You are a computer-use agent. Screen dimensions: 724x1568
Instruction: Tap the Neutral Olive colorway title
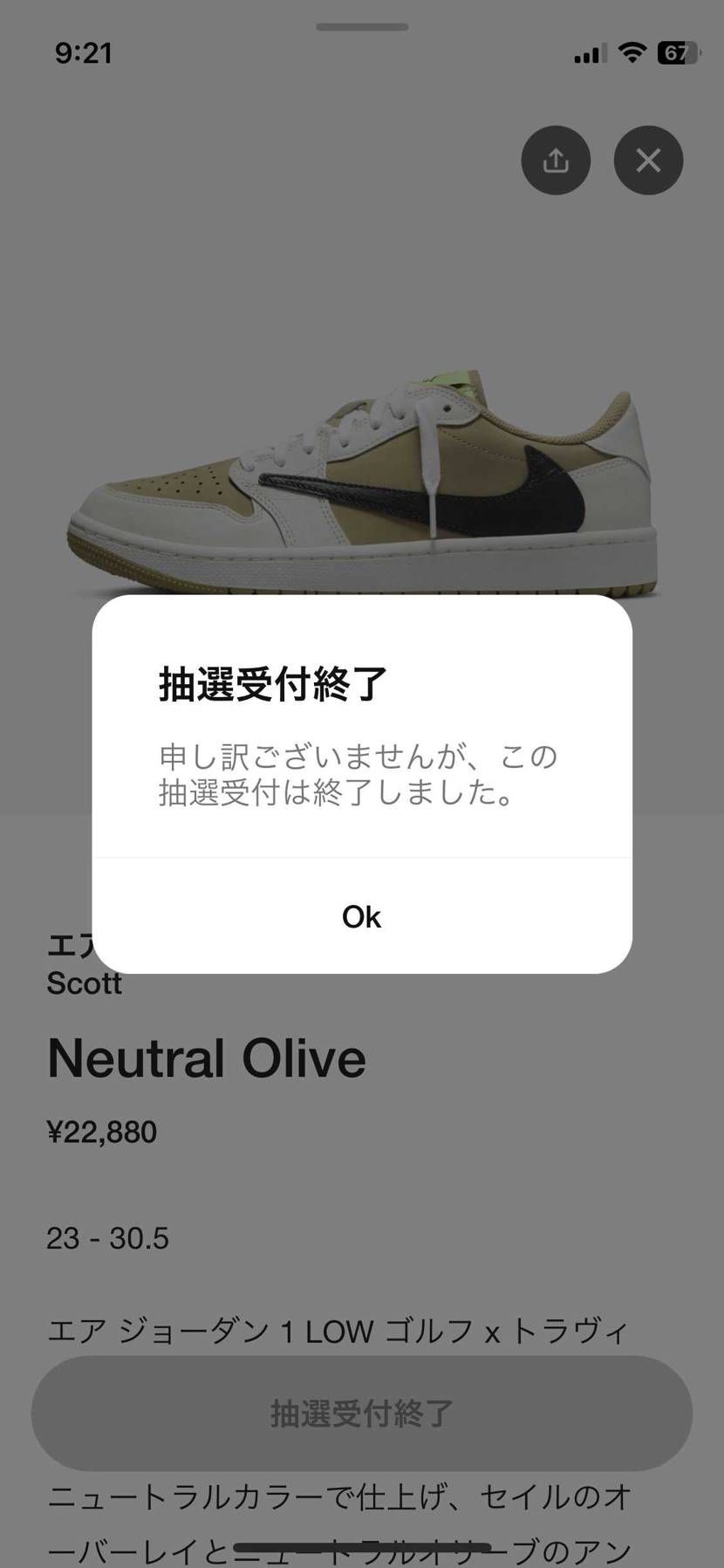pos(206,1058)
